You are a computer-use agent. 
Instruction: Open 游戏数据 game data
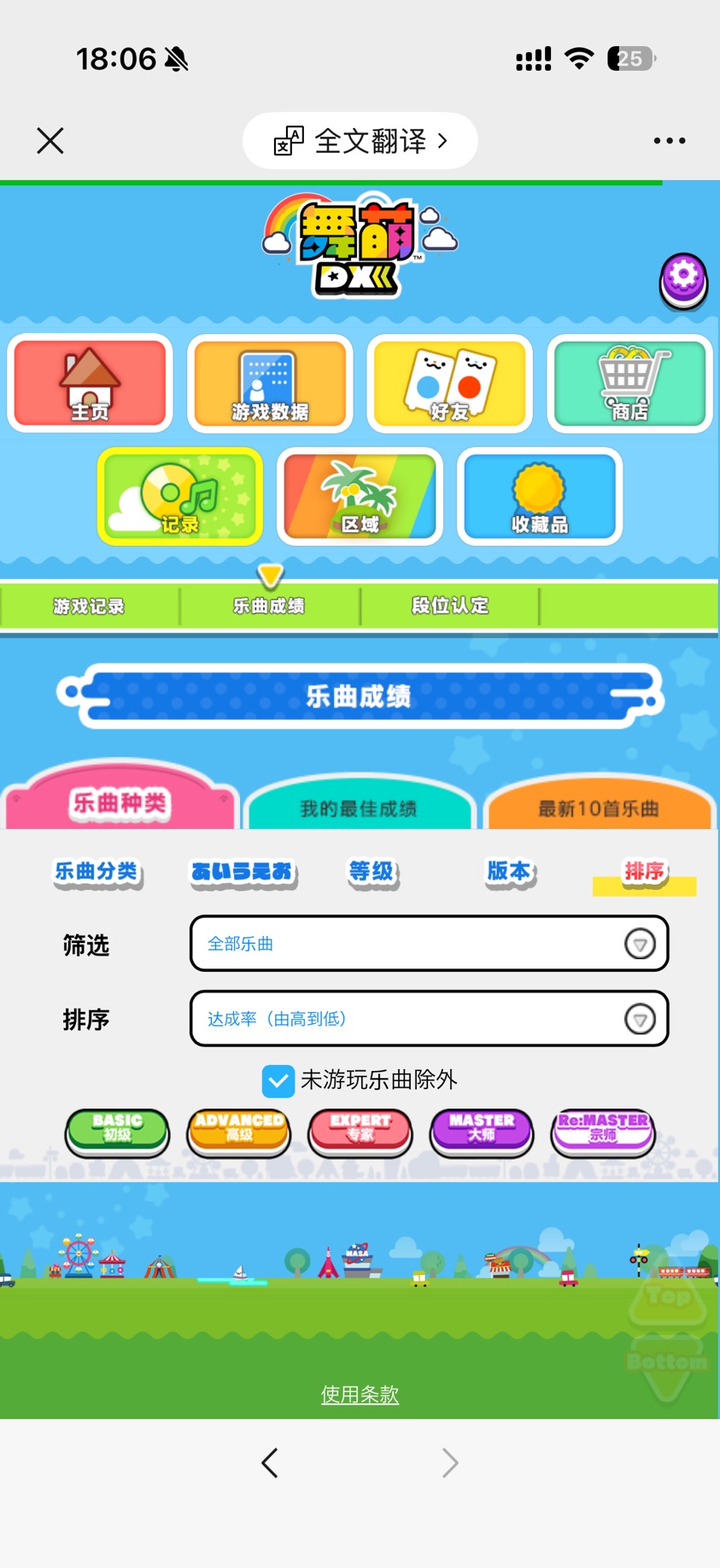point(270,383)
